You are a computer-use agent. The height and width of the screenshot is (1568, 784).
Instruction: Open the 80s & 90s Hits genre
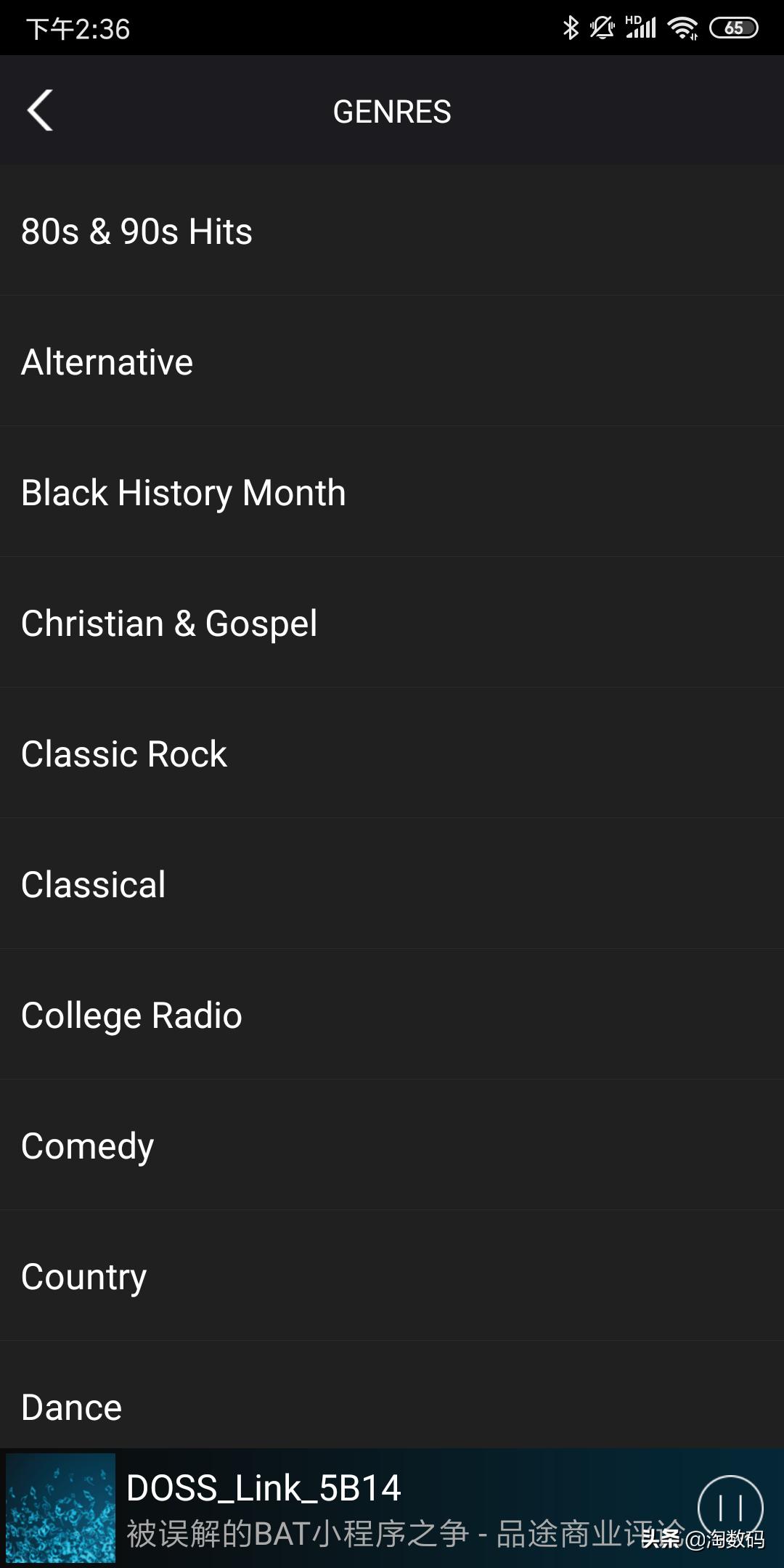(x=137, y=232)
